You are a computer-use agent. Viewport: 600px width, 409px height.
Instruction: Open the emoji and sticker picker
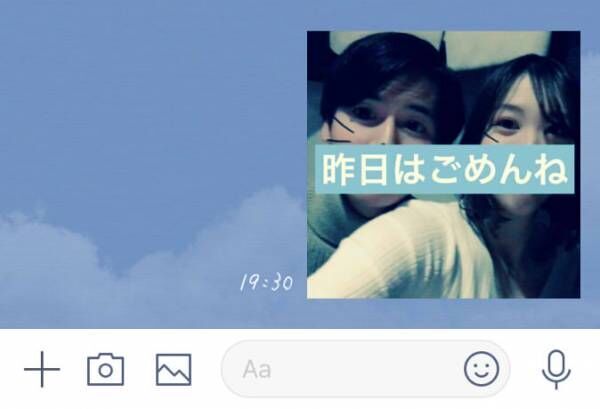pos(481,370)
